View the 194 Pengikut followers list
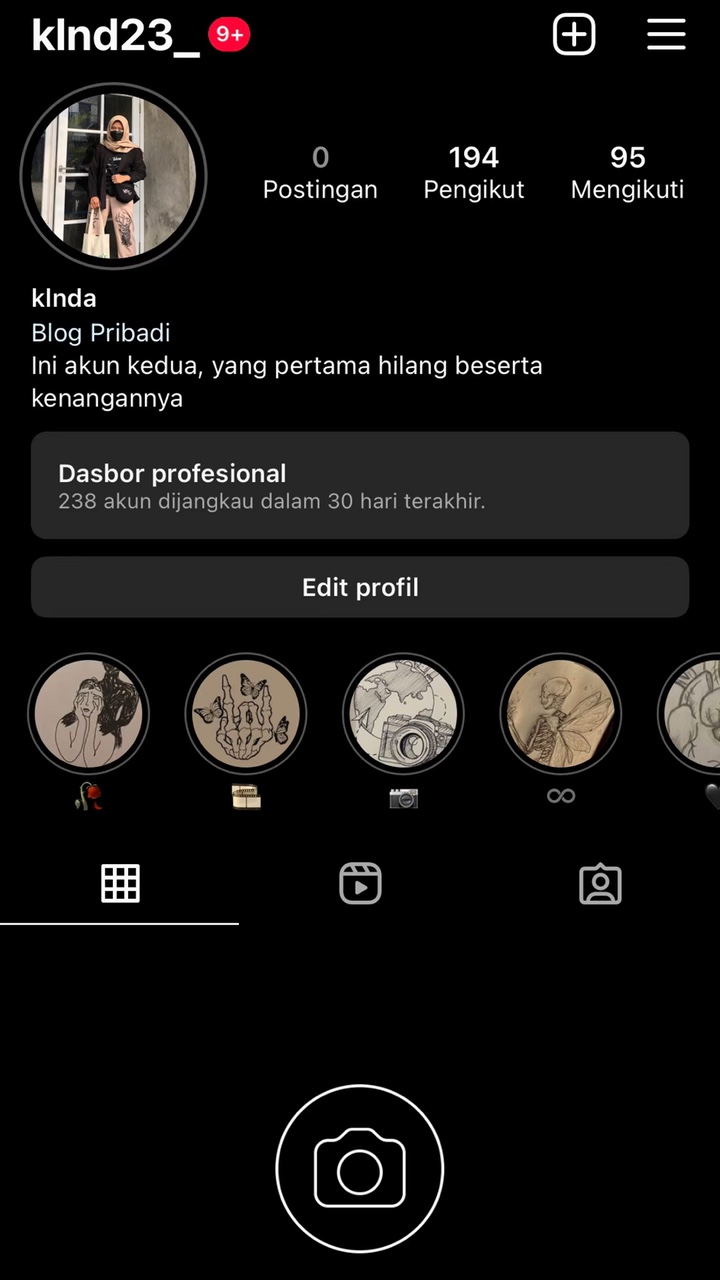720x1280 pixels. (474, 173)
